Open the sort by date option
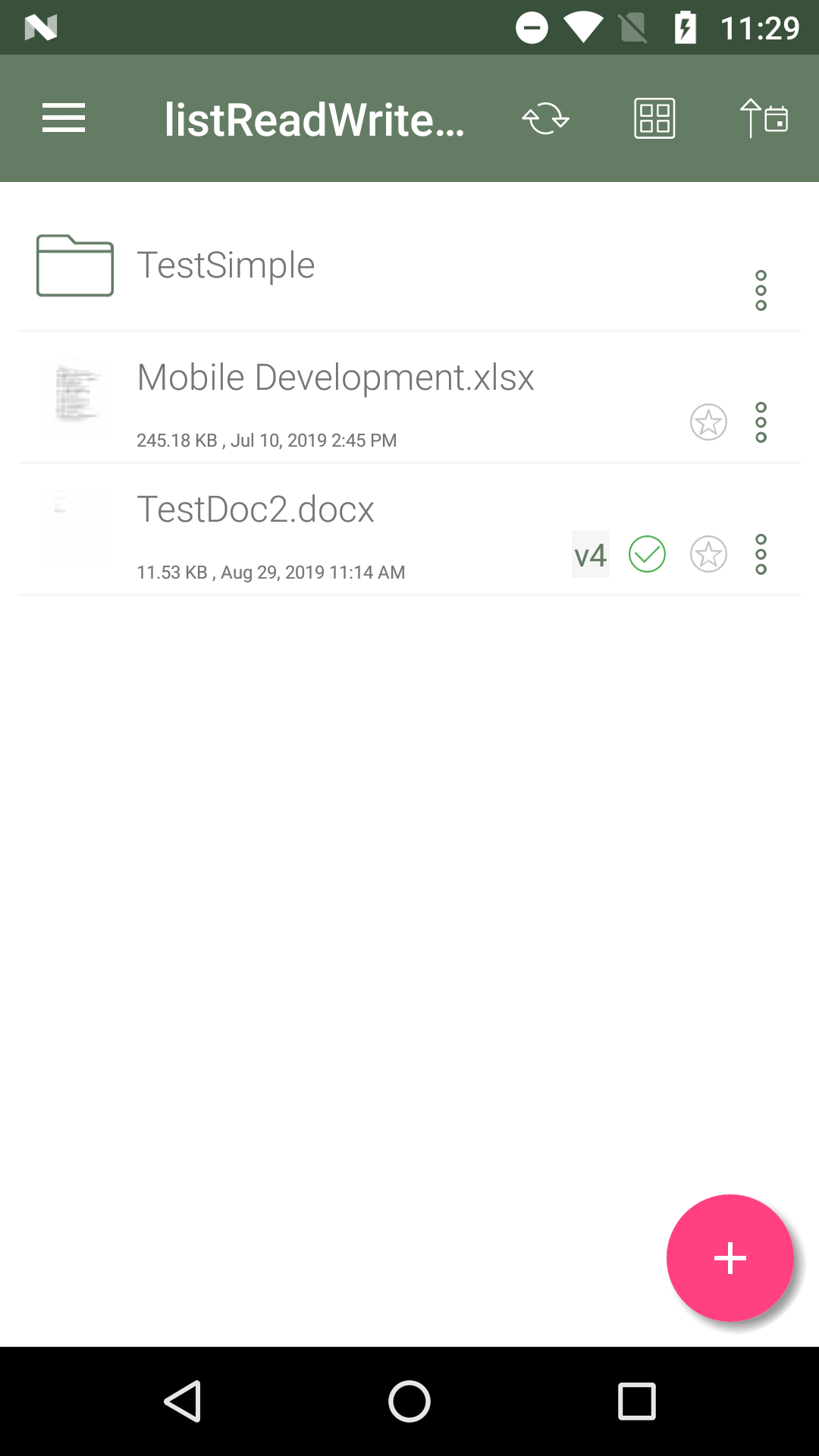The width and height of the screenshot is (819, 1456). [x=764, y=118]
